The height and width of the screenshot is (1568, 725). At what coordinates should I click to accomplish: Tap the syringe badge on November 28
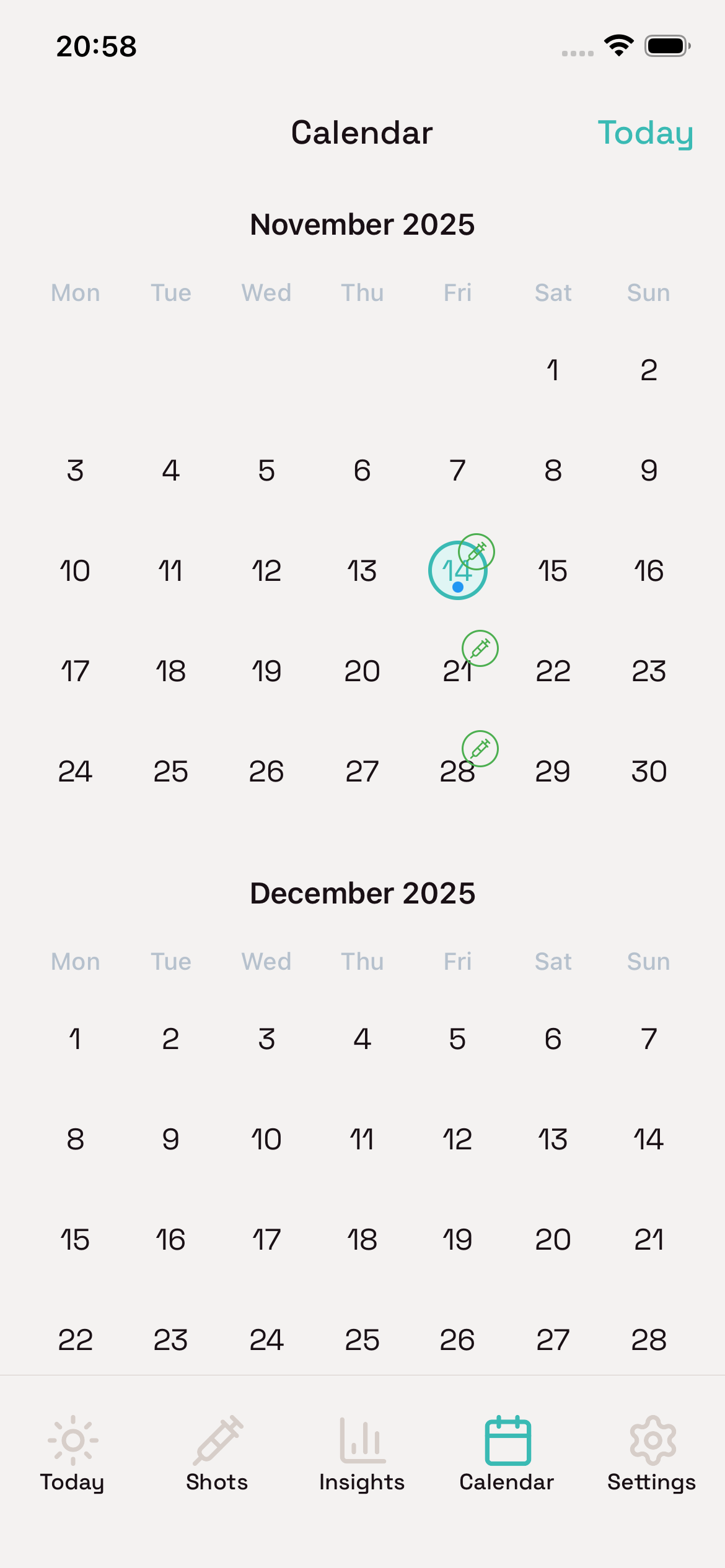pyautogui.click(x=479, y=749)
